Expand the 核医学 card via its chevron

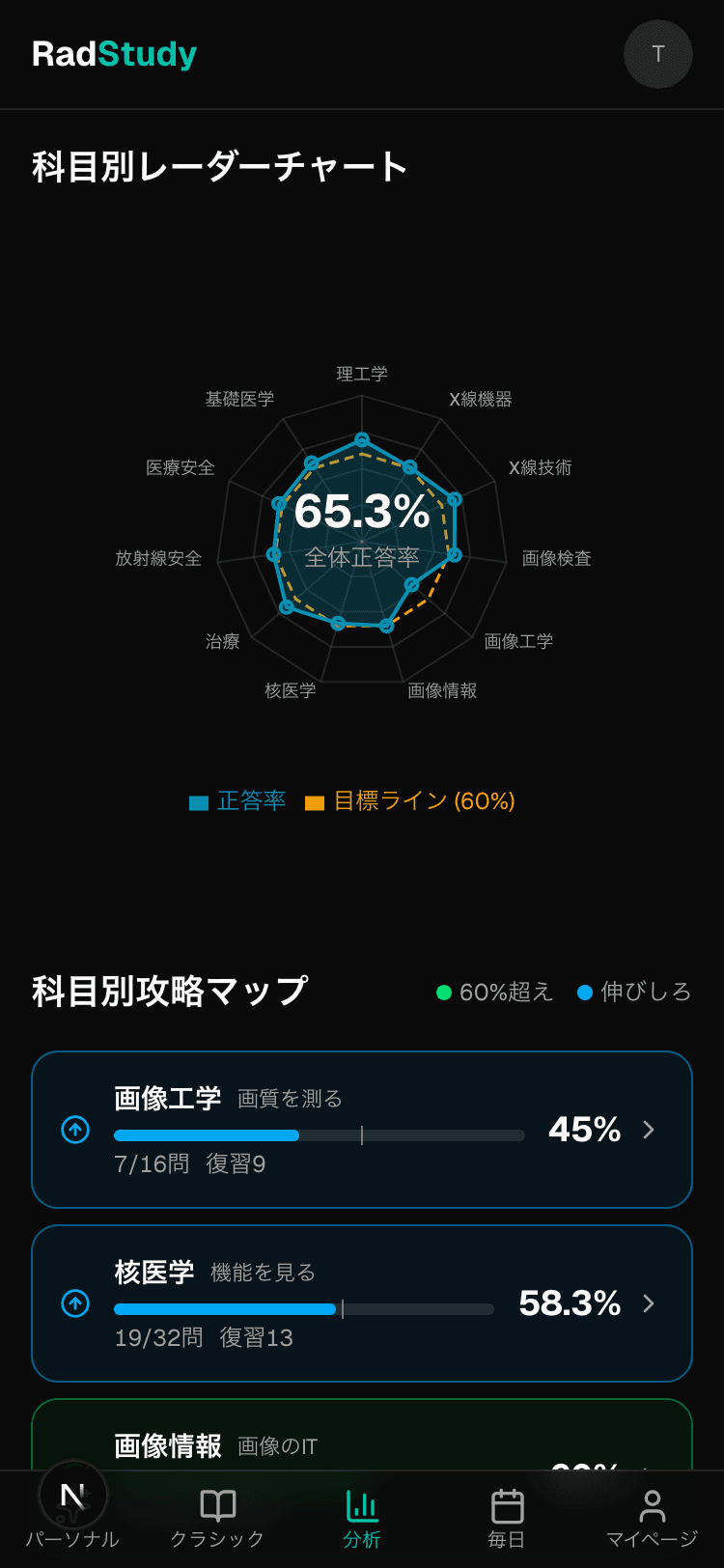[648, 1303]
